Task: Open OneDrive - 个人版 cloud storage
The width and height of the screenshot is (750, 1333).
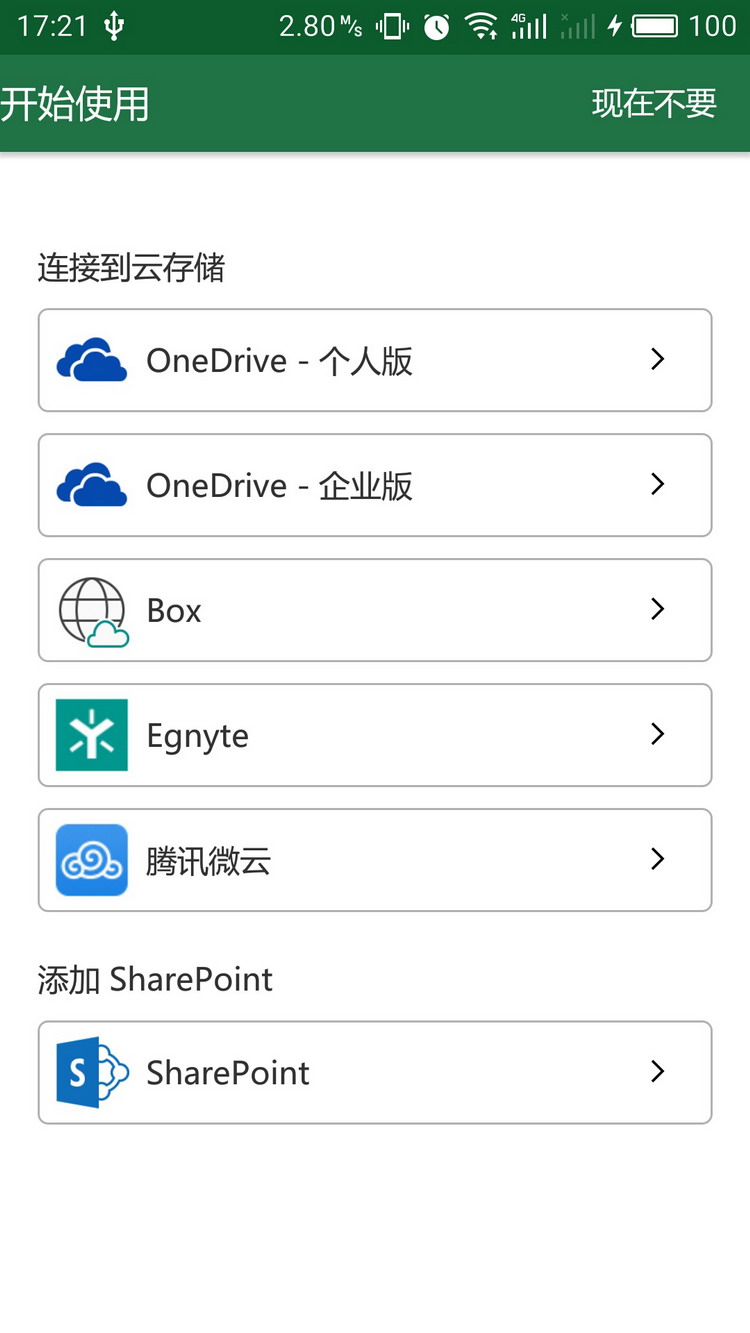Action: (374, 360)
